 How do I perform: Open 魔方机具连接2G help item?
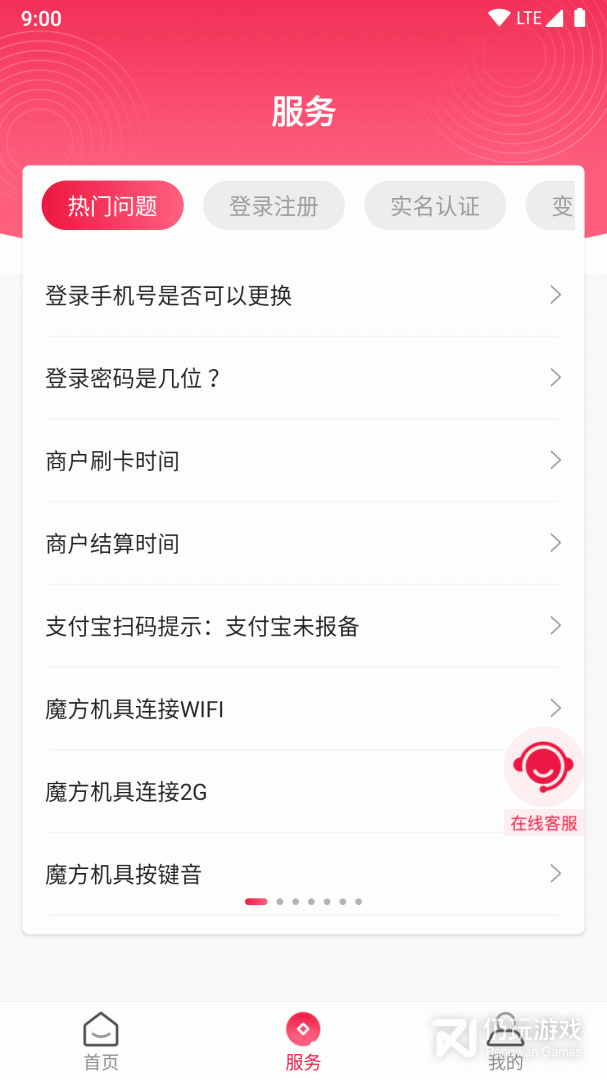(x=260, y=792)
